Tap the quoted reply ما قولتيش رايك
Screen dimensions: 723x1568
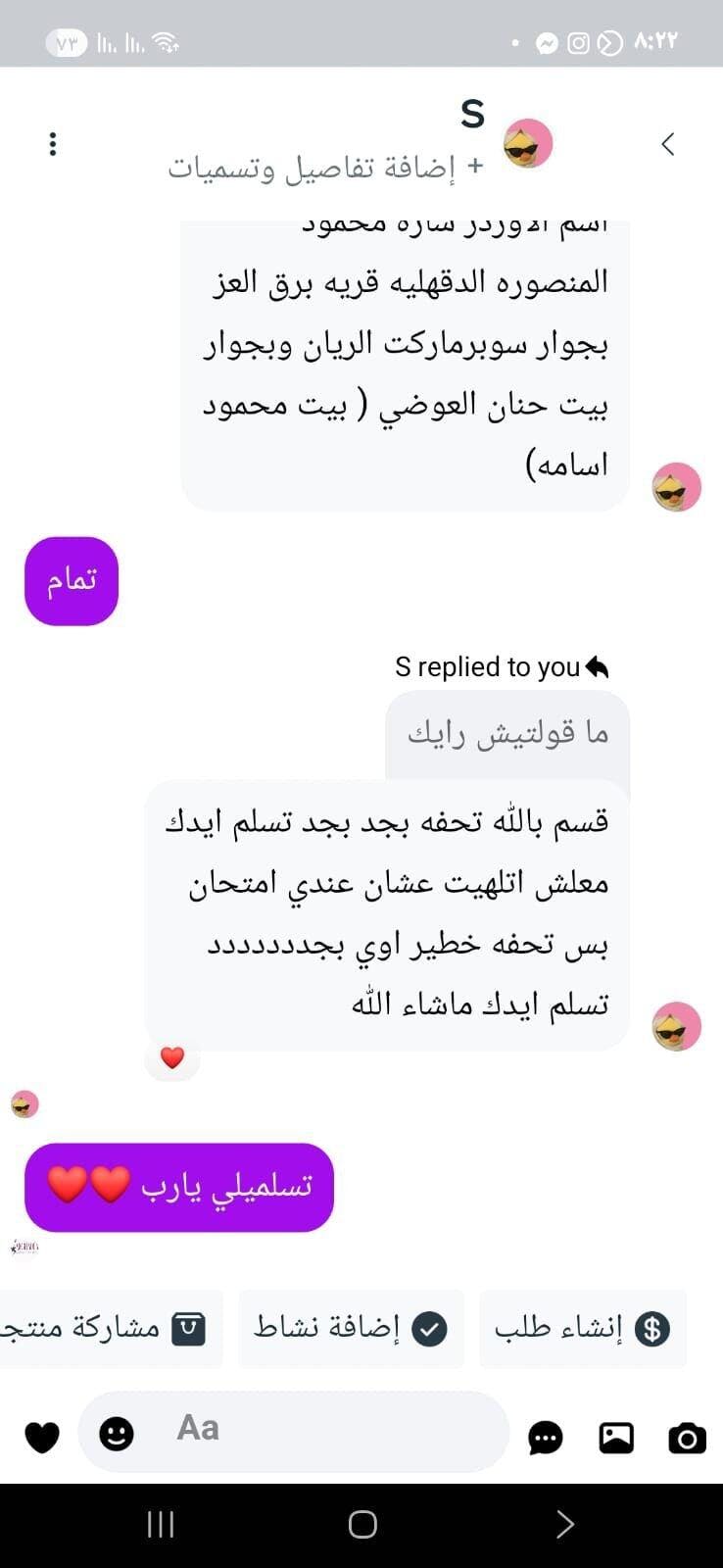pos(507,733)
